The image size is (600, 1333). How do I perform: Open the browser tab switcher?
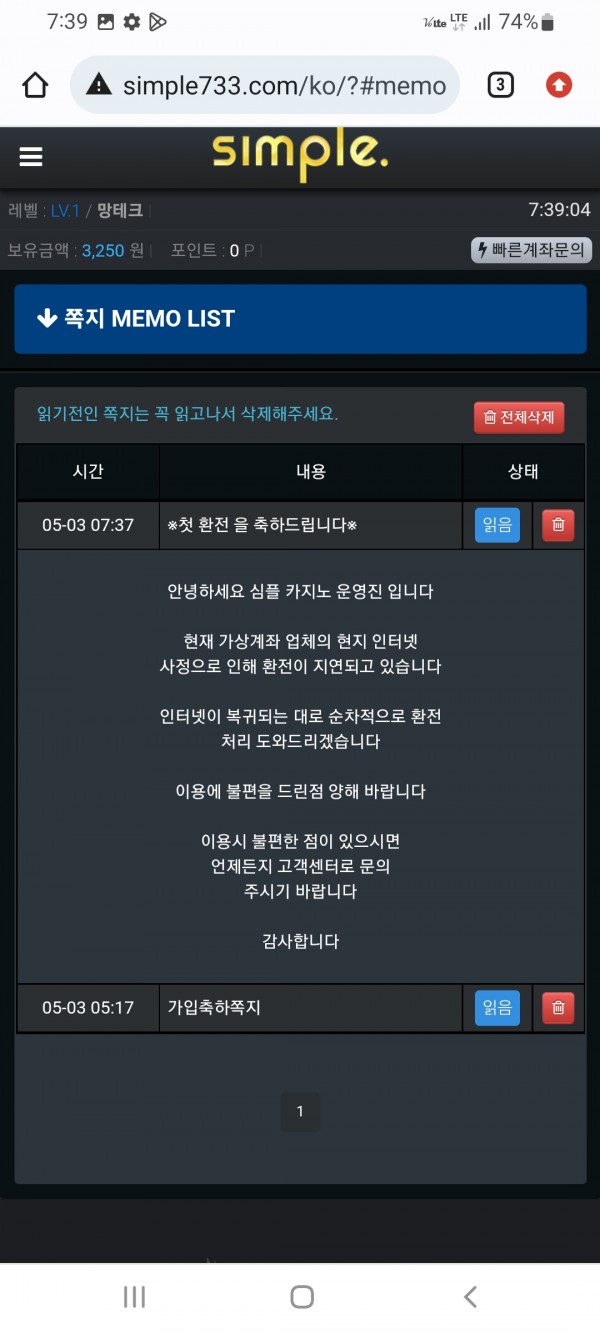tap(500, 85)
